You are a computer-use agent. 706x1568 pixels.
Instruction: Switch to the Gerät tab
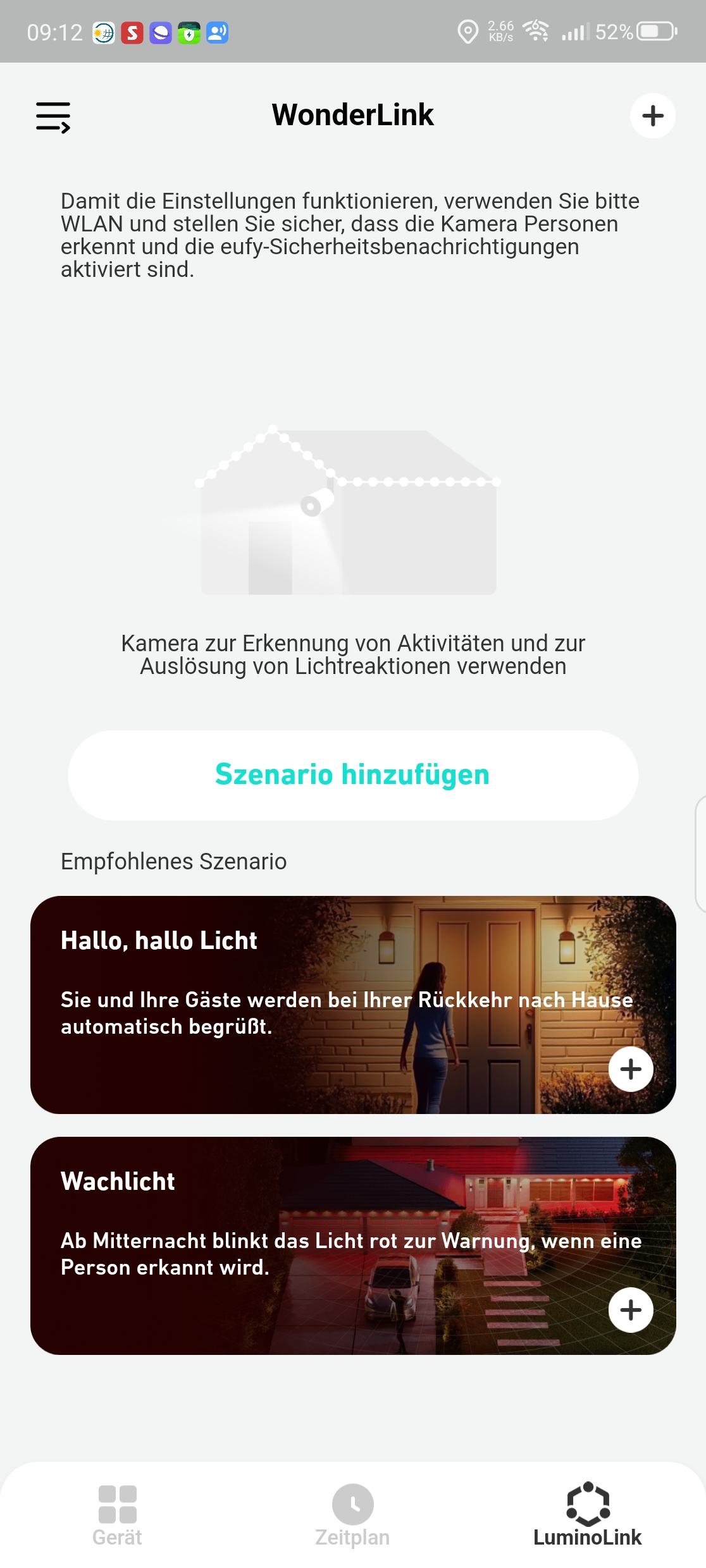tap(118, 1515)
